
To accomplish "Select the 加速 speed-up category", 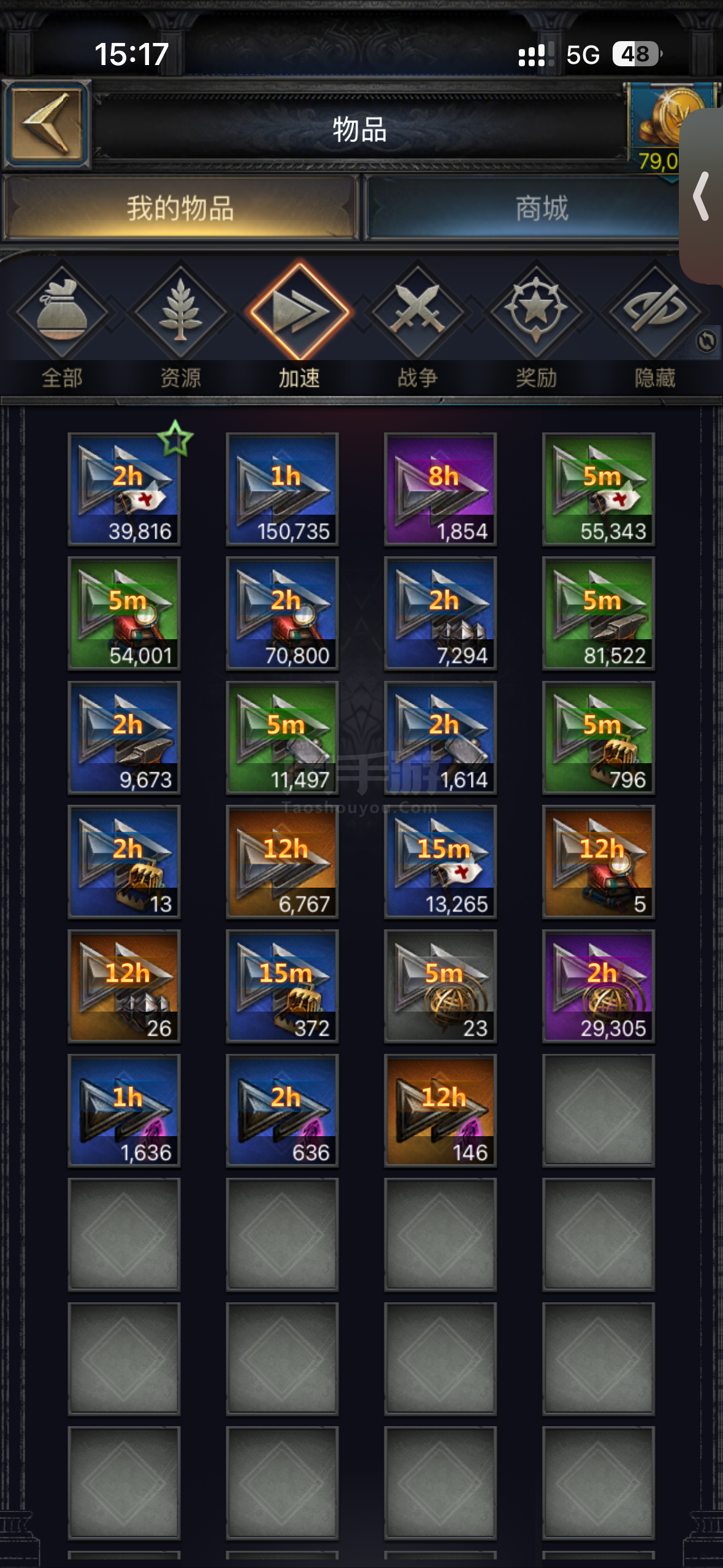I will tap(299, 325).
